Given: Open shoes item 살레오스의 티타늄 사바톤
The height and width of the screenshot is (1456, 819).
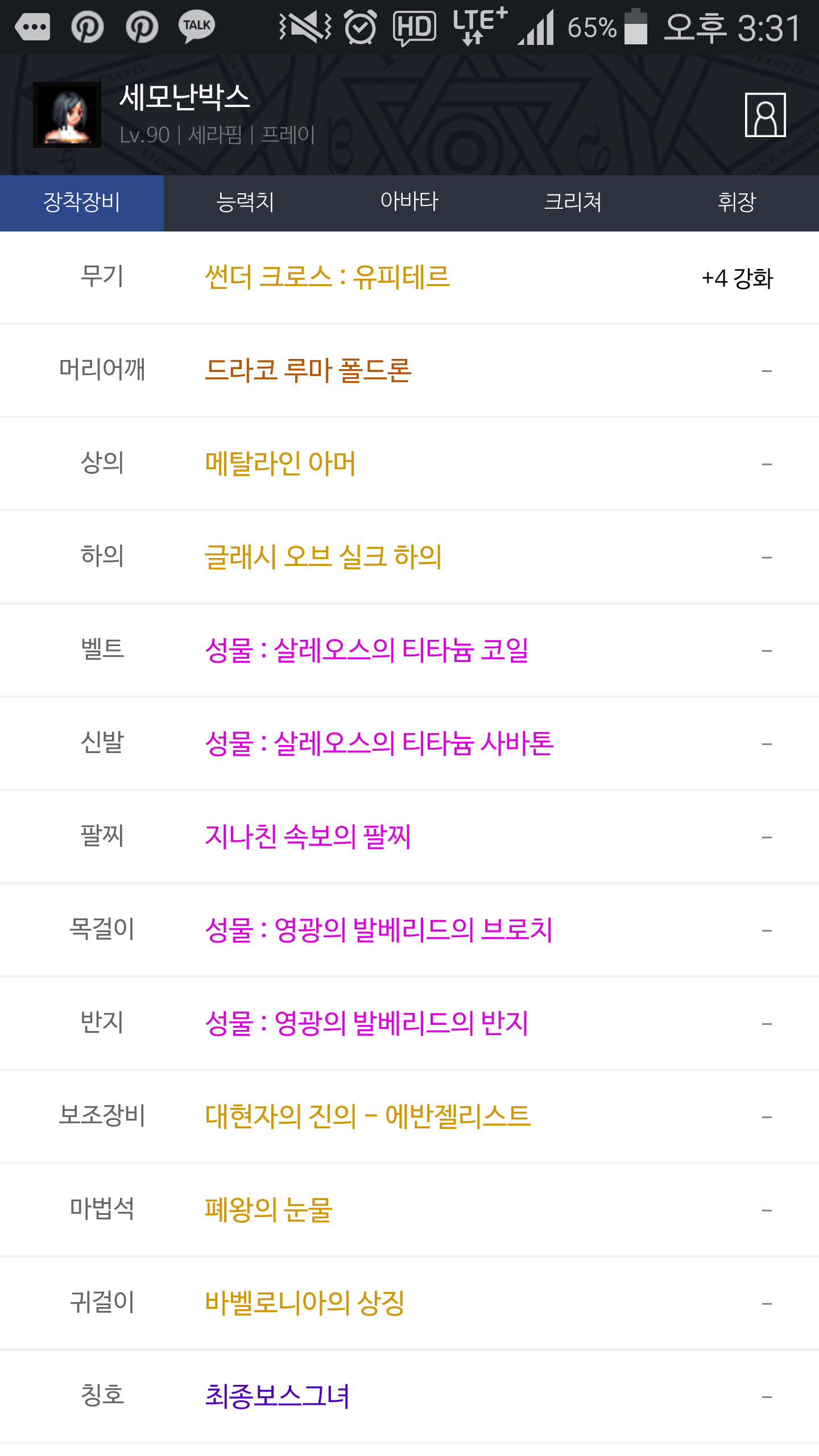Looking at the screenshot, I should [379, 743].
